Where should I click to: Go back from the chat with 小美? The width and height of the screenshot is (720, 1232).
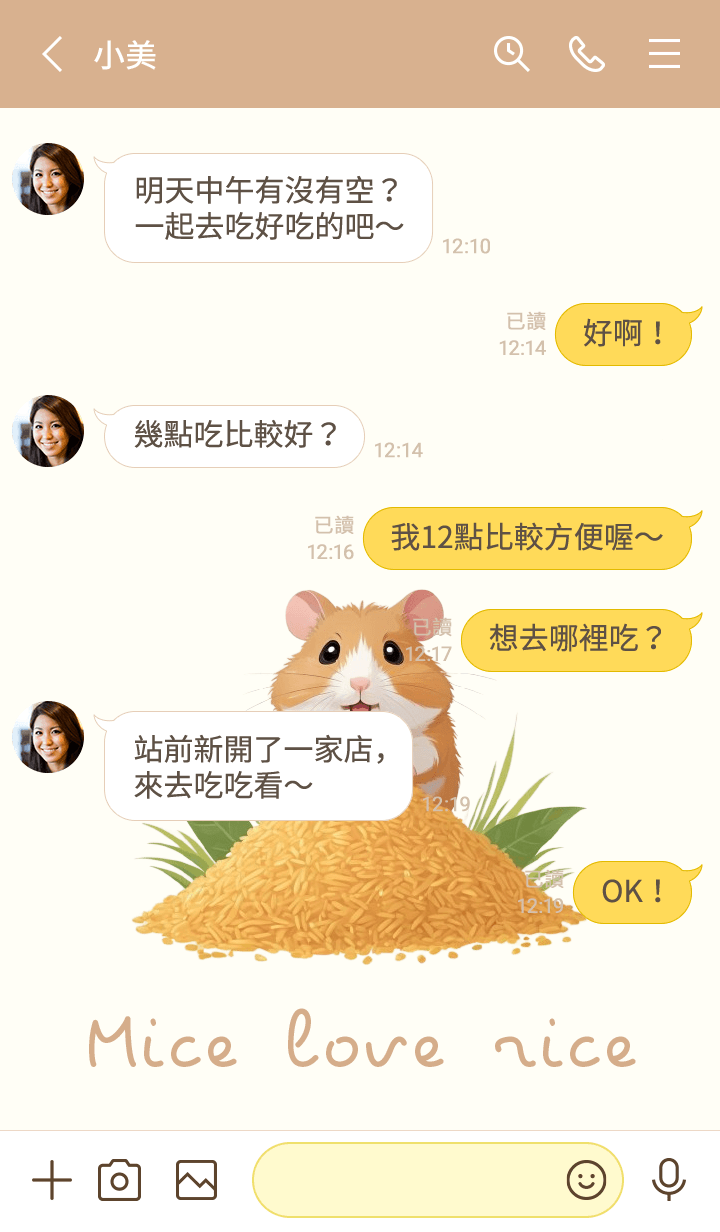tap(52, 54)
